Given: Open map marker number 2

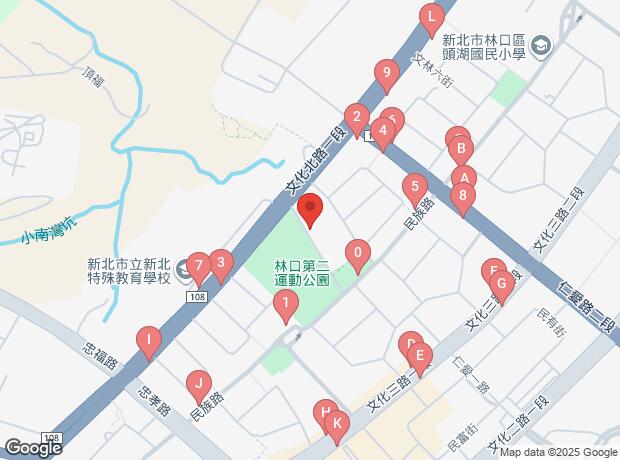Looking at the screenshot, I should [x=356, y=116].
